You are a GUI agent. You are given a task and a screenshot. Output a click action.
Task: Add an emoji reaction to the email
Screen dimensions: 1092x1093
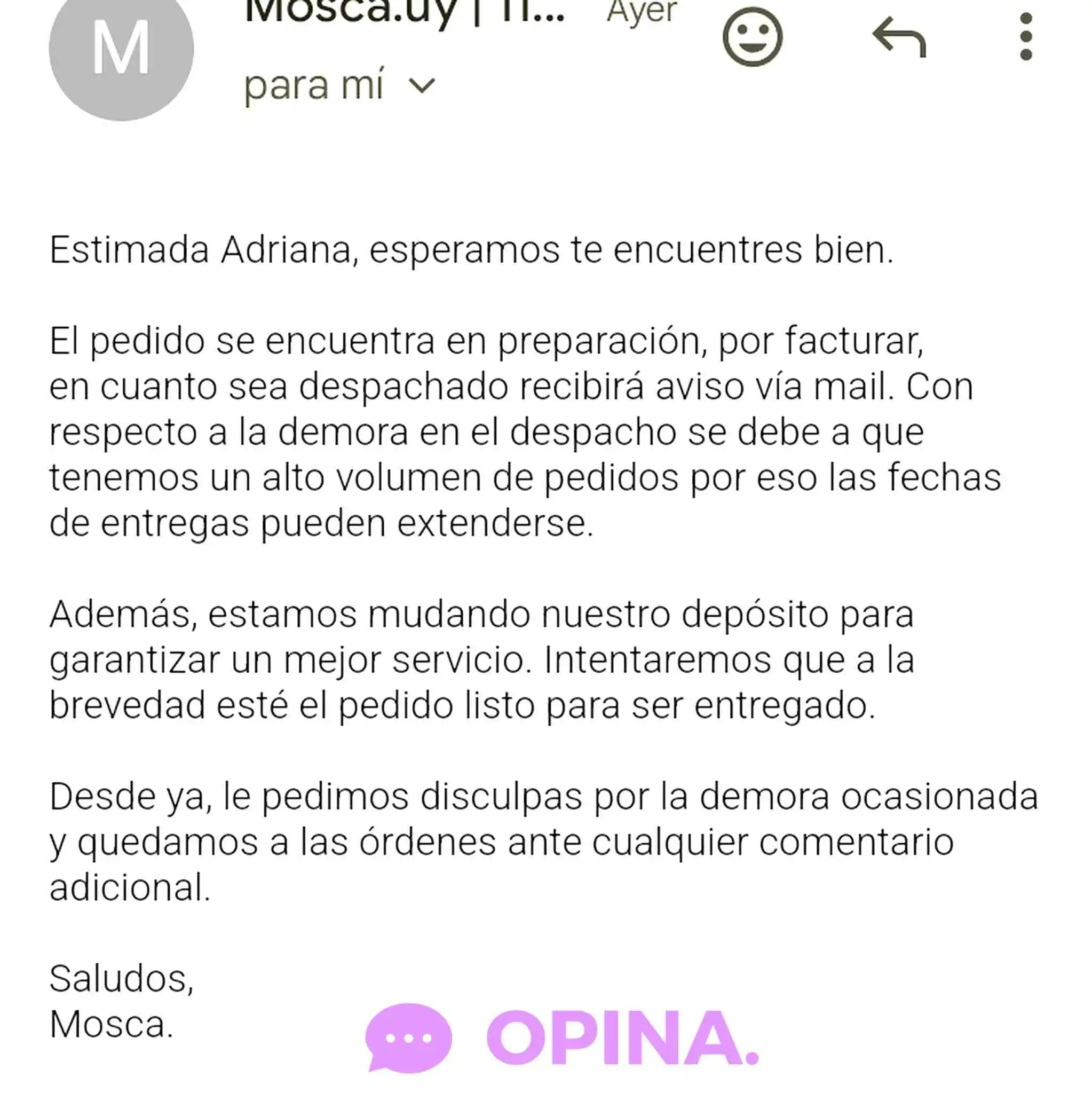(751, 37)
